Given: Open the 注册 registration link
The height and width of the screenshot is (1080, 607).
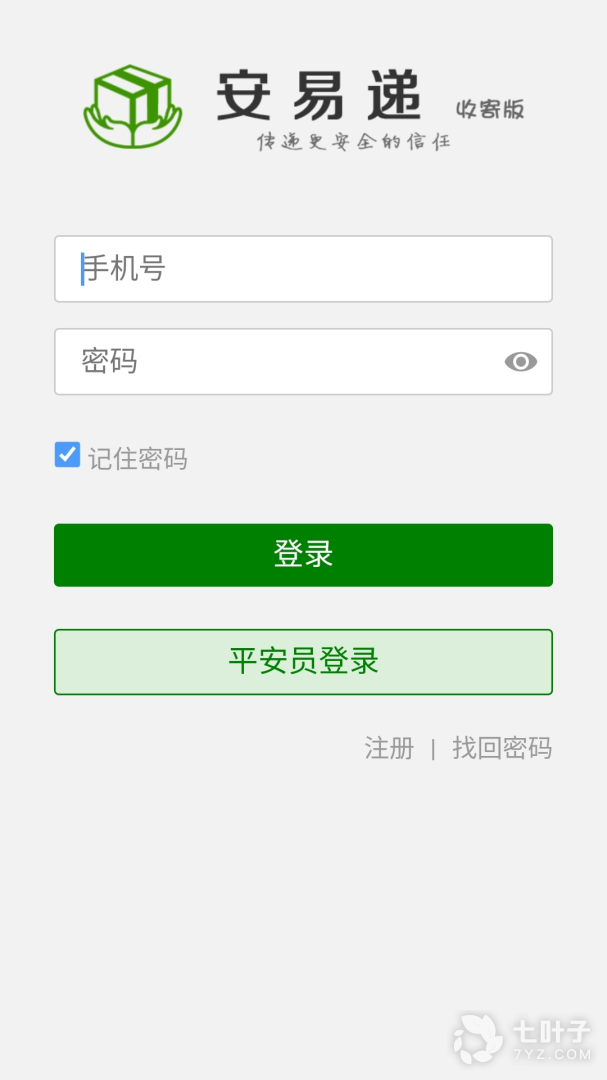Looking at the screenshot, I should pos(389,748).
